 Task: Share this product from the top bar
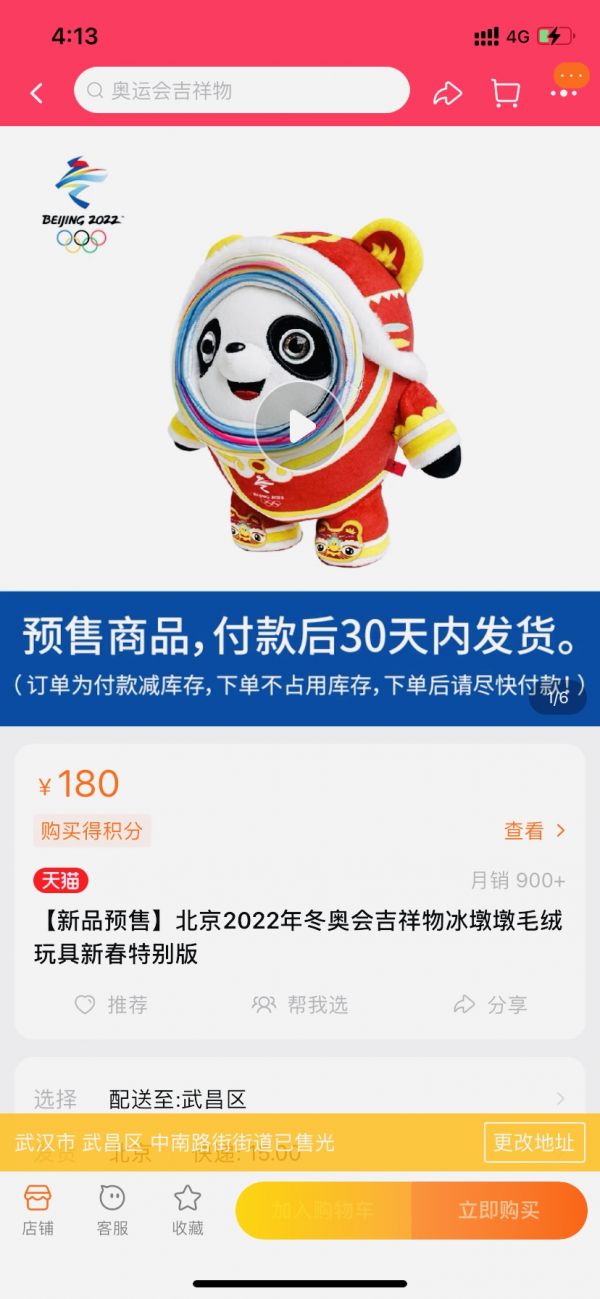(x=447, y=93)
